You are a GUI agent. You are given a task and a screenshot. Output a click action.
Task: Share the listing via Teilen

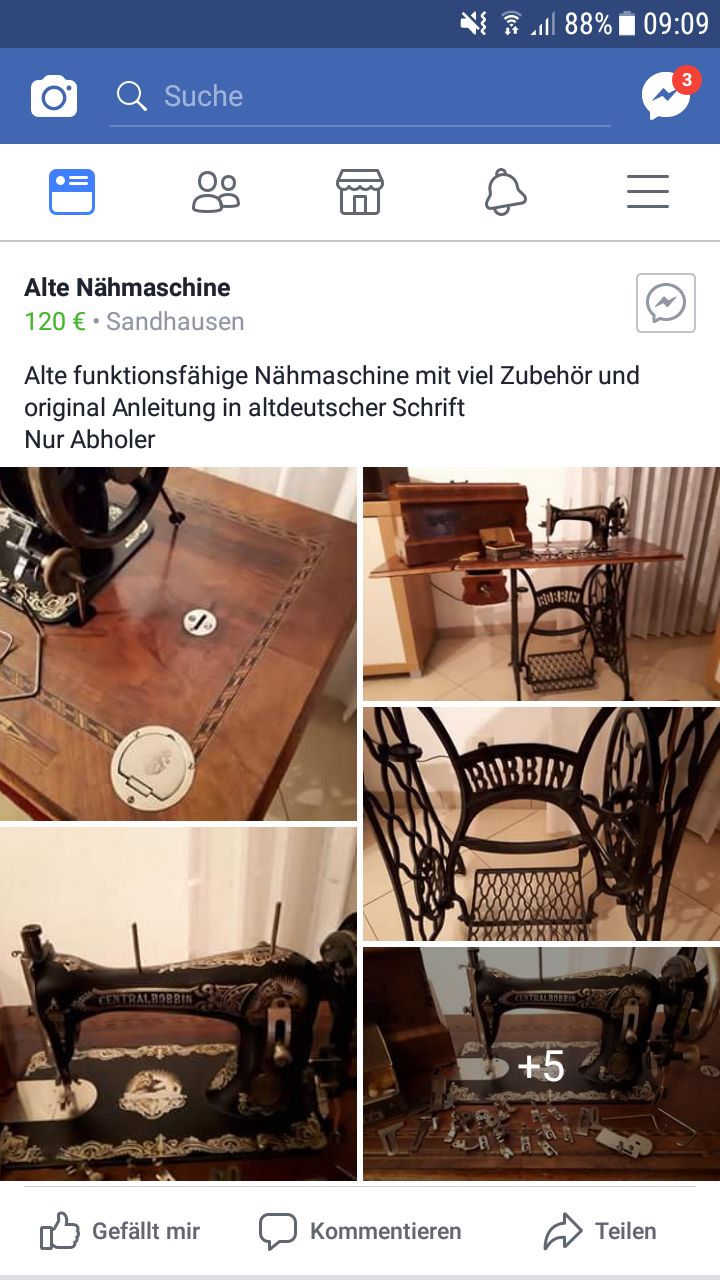click(x=600, y=1232)
